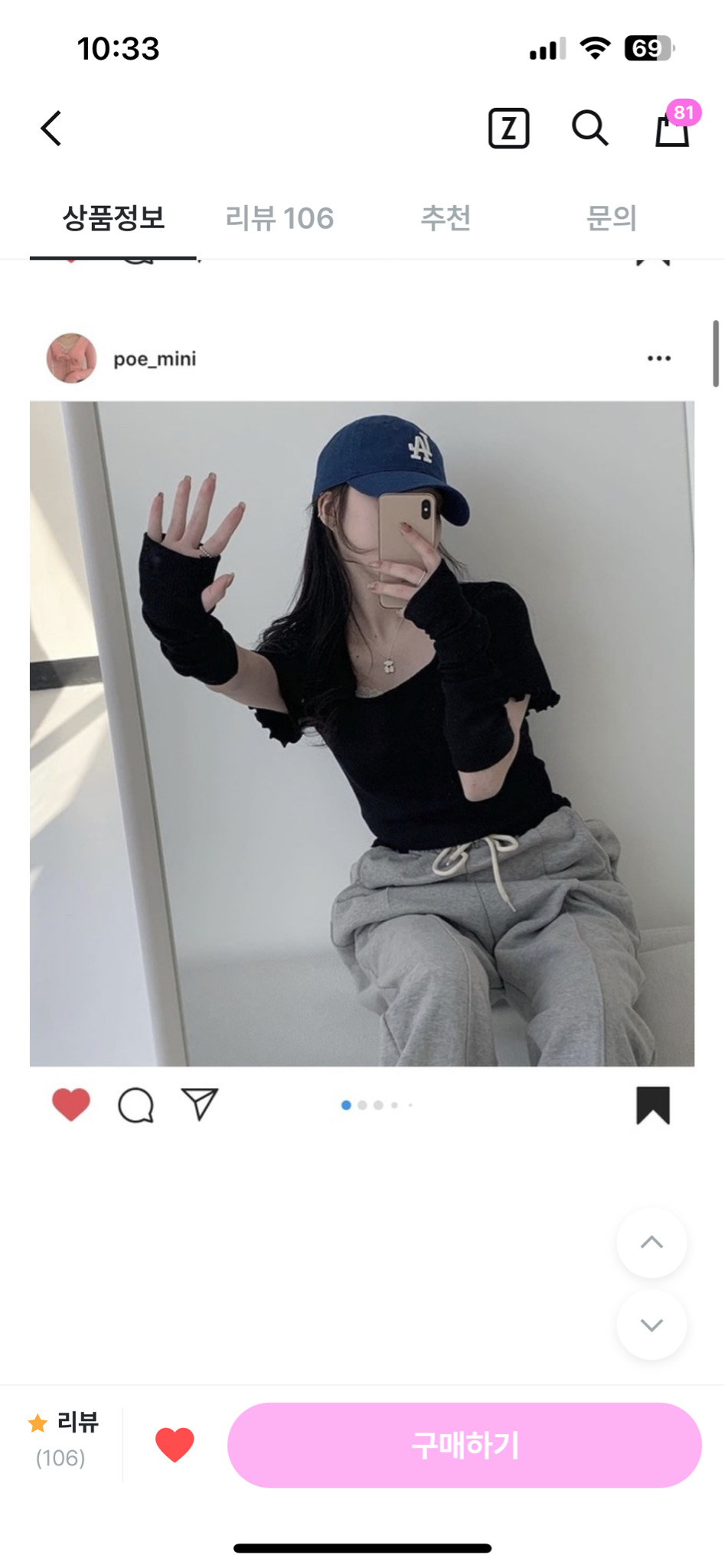The width and height of the screenshot is (725, 1568).
Task: Bookmark the post with the ribbon icon
Action: click(652, 1105)
